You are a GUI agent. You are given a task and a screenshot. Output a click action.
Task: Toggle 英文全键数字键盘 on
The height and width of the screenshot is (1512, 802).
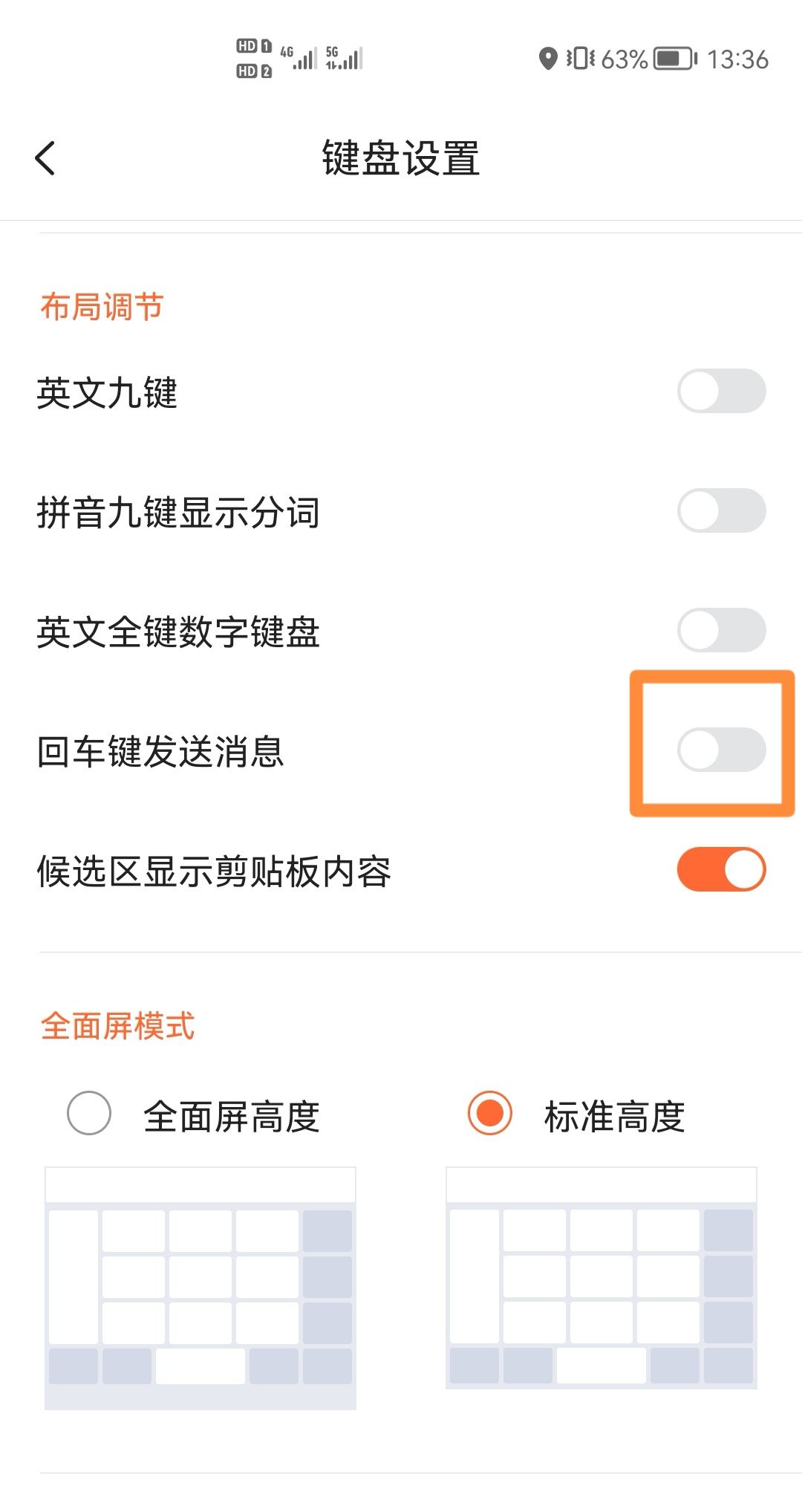[721, 630]
